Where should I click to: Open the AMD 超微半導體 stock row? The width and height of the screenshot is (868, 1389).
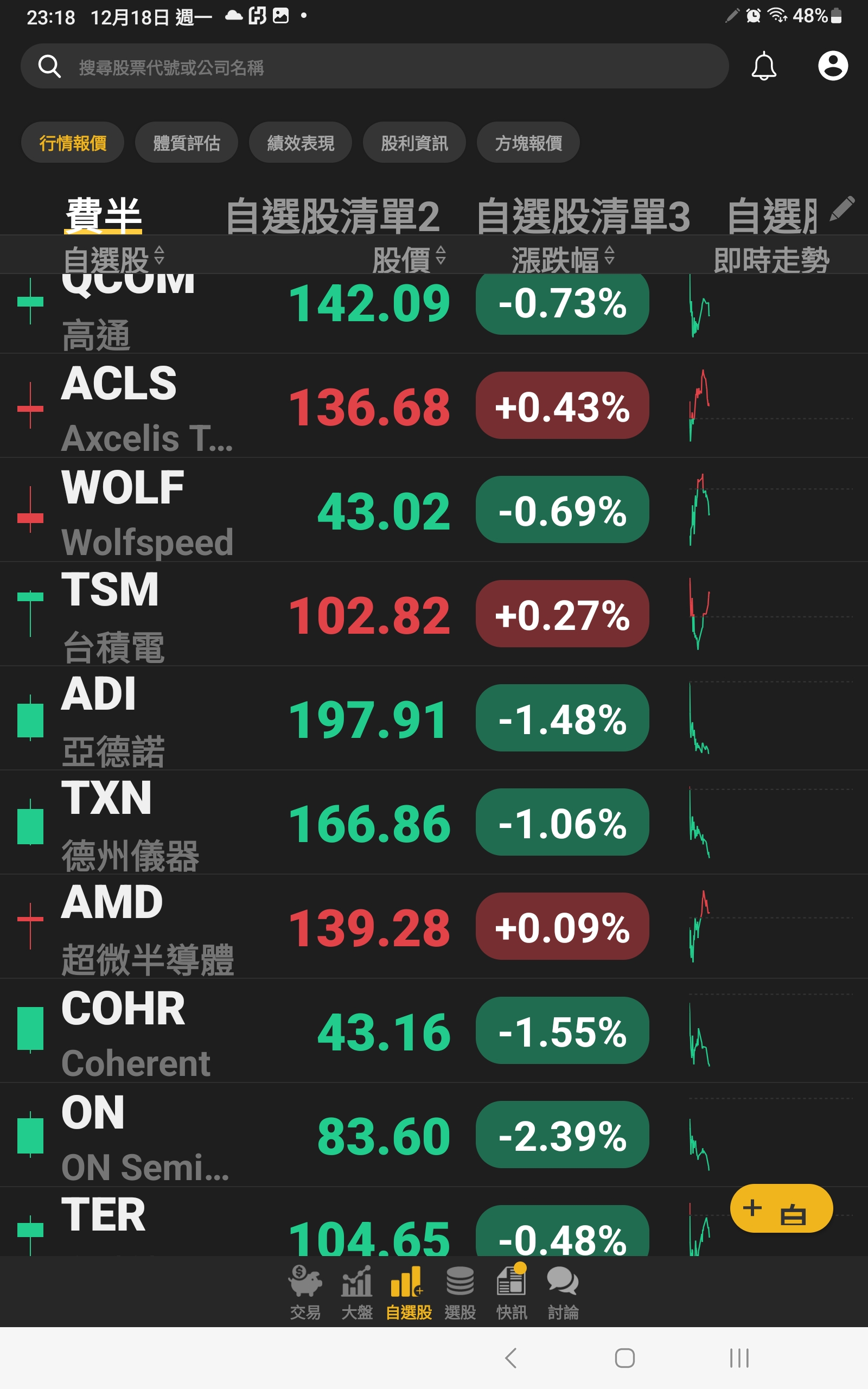(434, 926)
